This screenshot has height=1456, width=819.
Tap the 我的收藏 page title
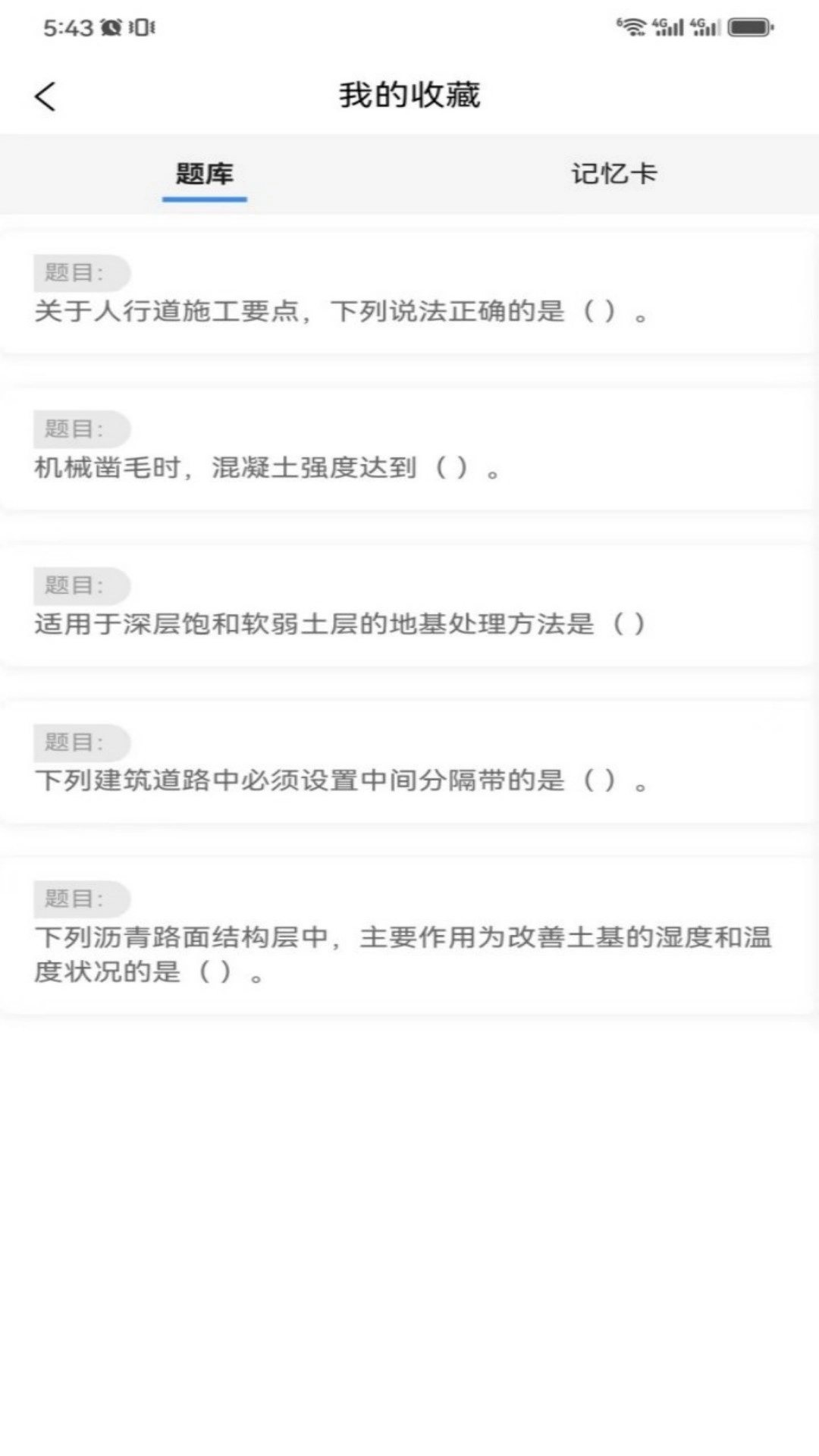[x=409, y=94]
